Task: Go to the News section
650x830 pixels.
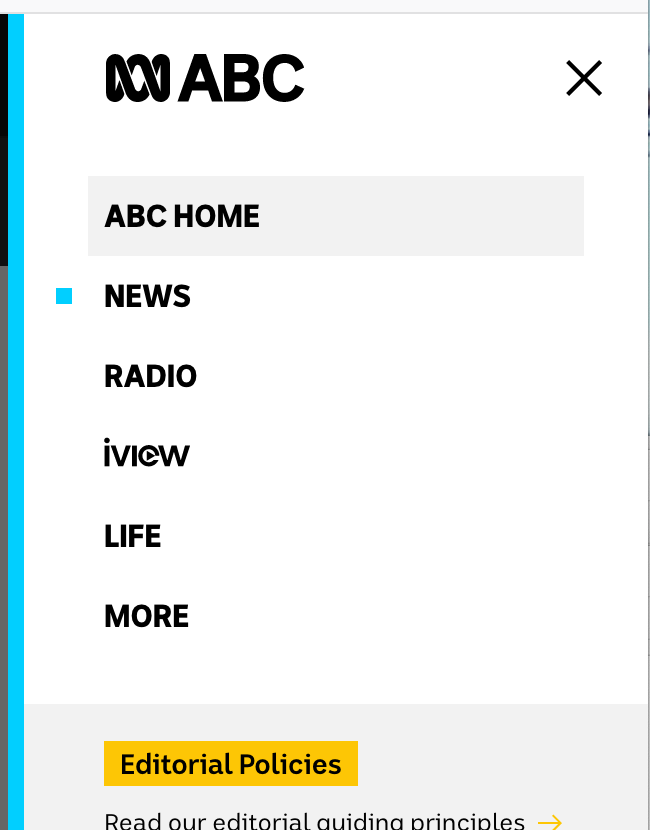Action: [147, 296]
